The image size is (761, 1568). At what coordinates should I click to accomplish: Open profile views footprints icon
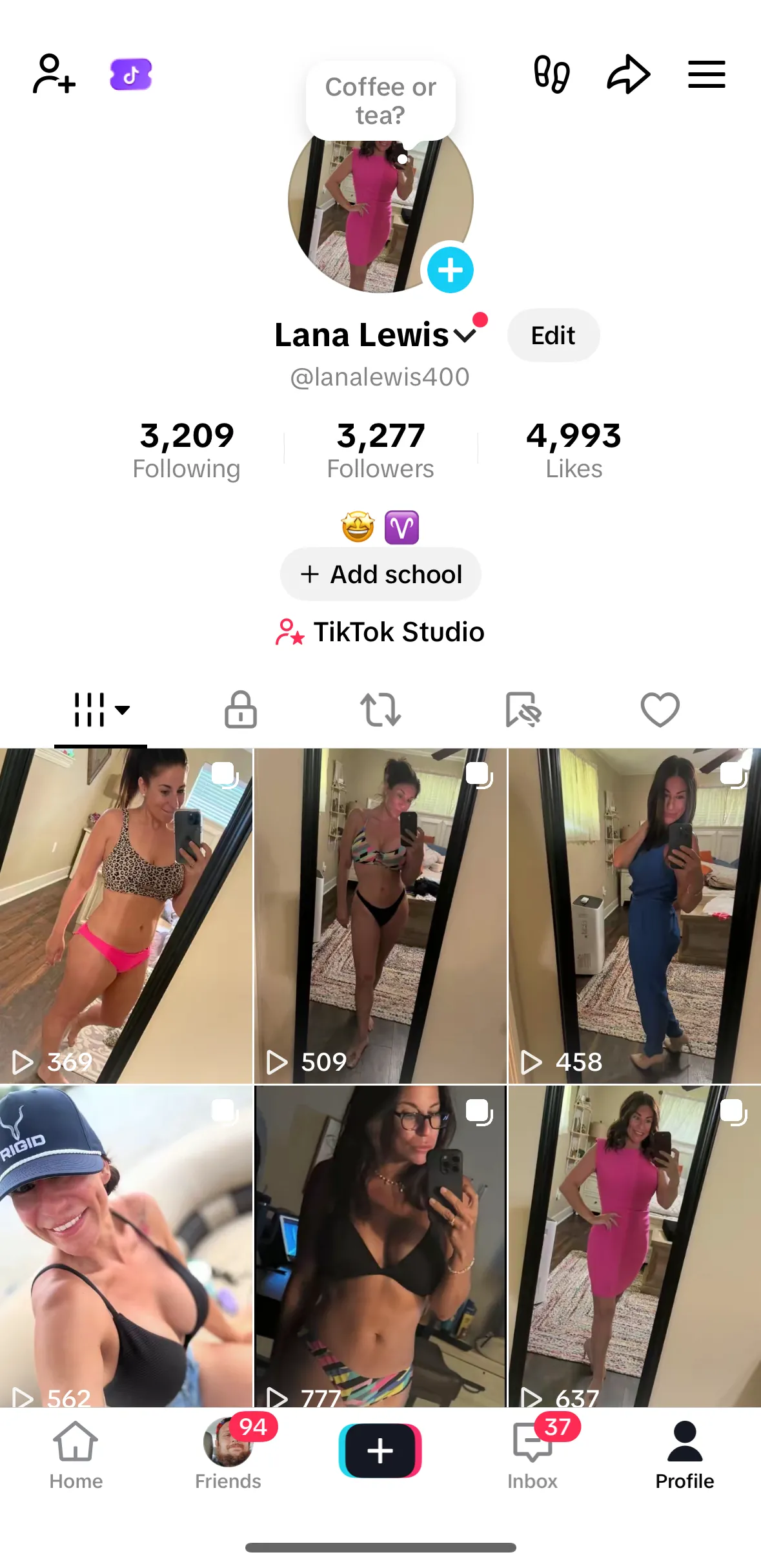[x=552, y=74]
